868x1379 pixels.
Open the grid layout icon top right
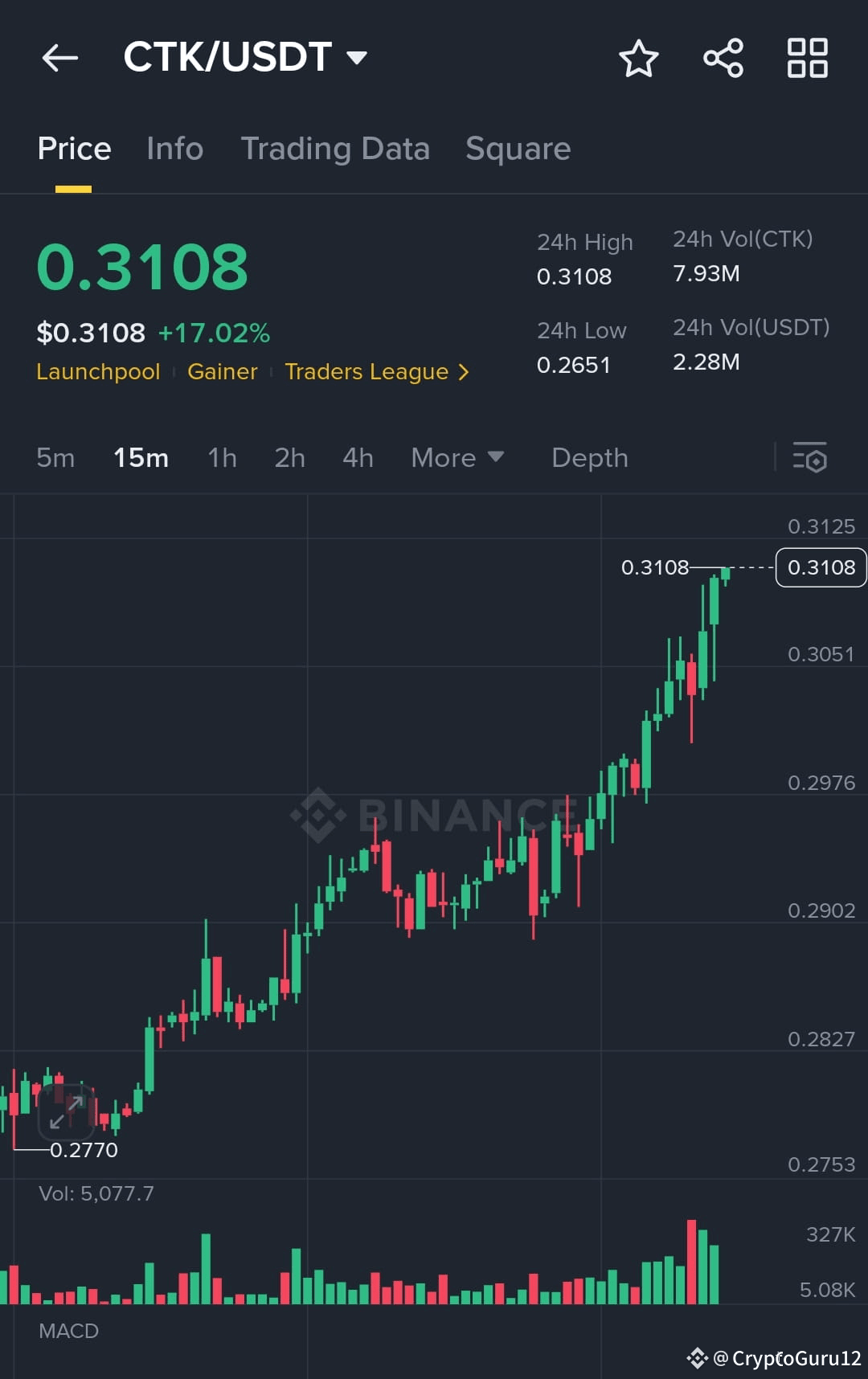[x=807, y=57]
